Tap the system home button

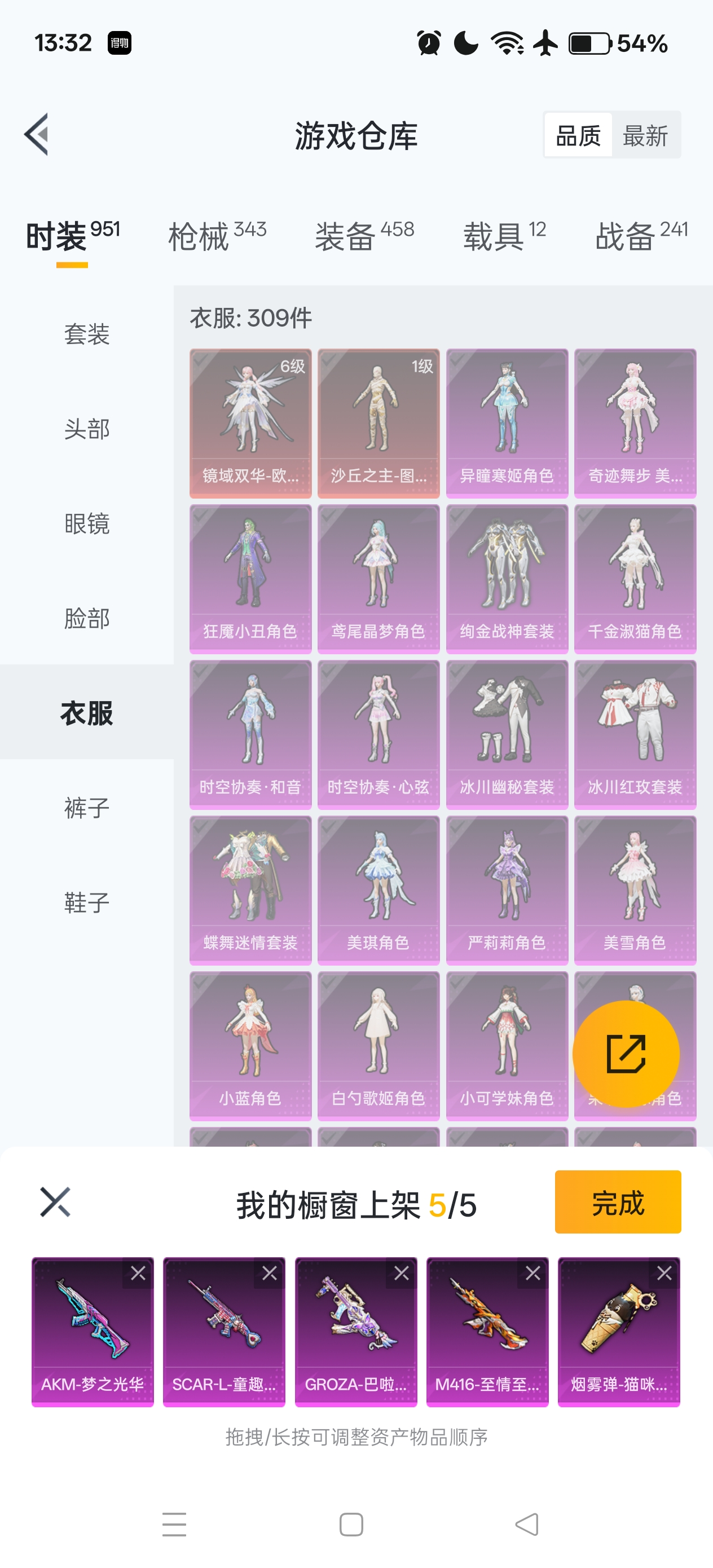pos(351,1524)
